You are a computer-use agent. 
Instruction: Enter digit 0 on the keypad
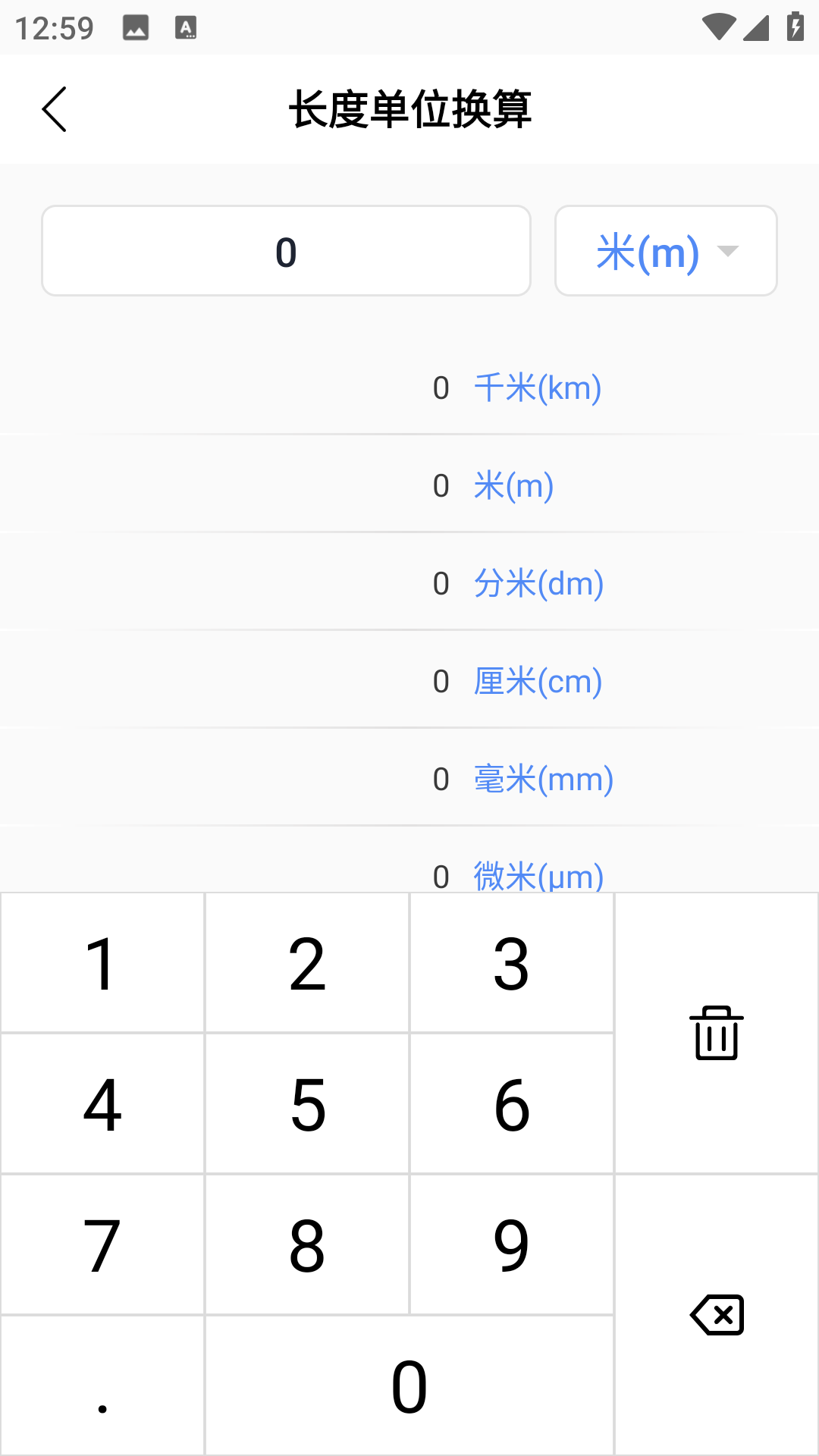[409, 1386]
